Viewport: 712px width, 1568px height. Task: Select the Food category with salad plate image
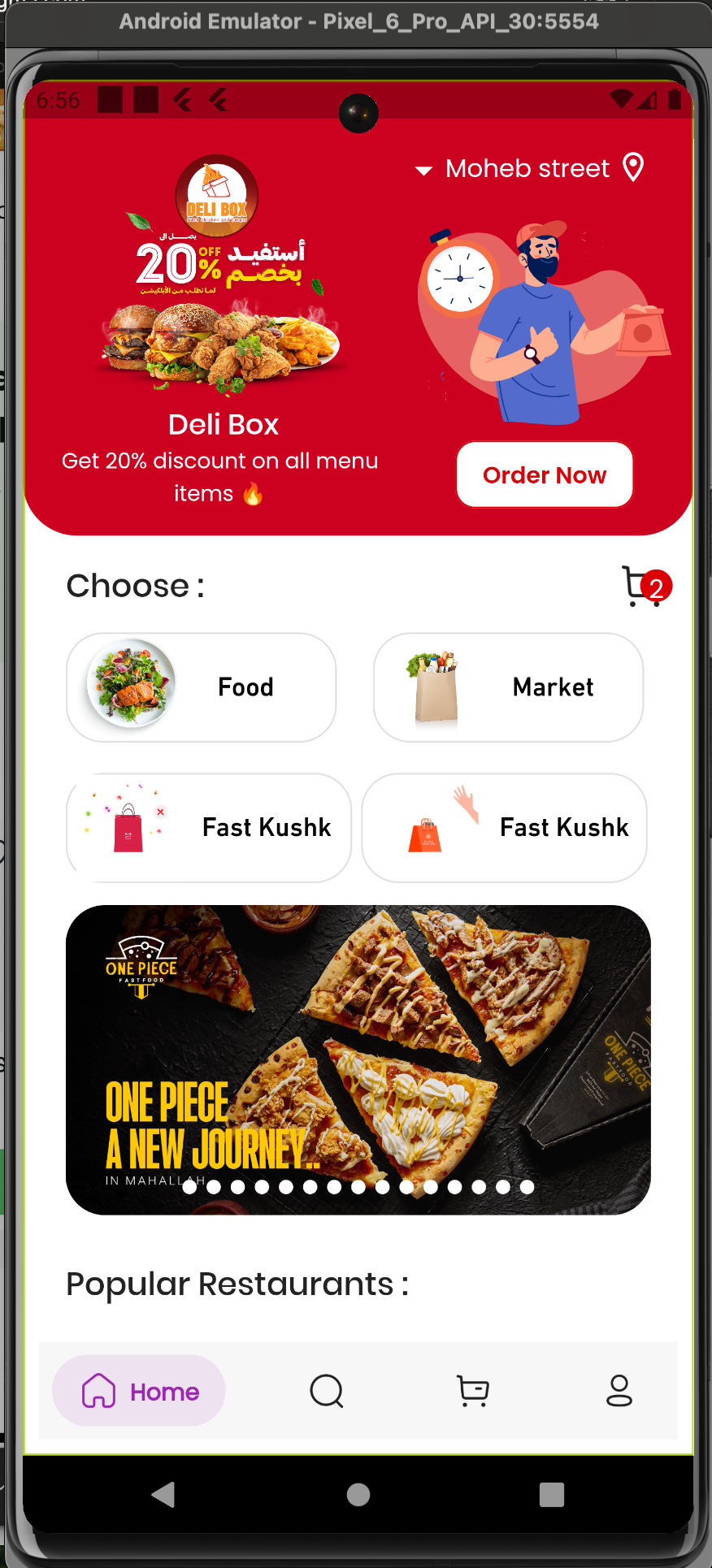[x=201, y=687]
